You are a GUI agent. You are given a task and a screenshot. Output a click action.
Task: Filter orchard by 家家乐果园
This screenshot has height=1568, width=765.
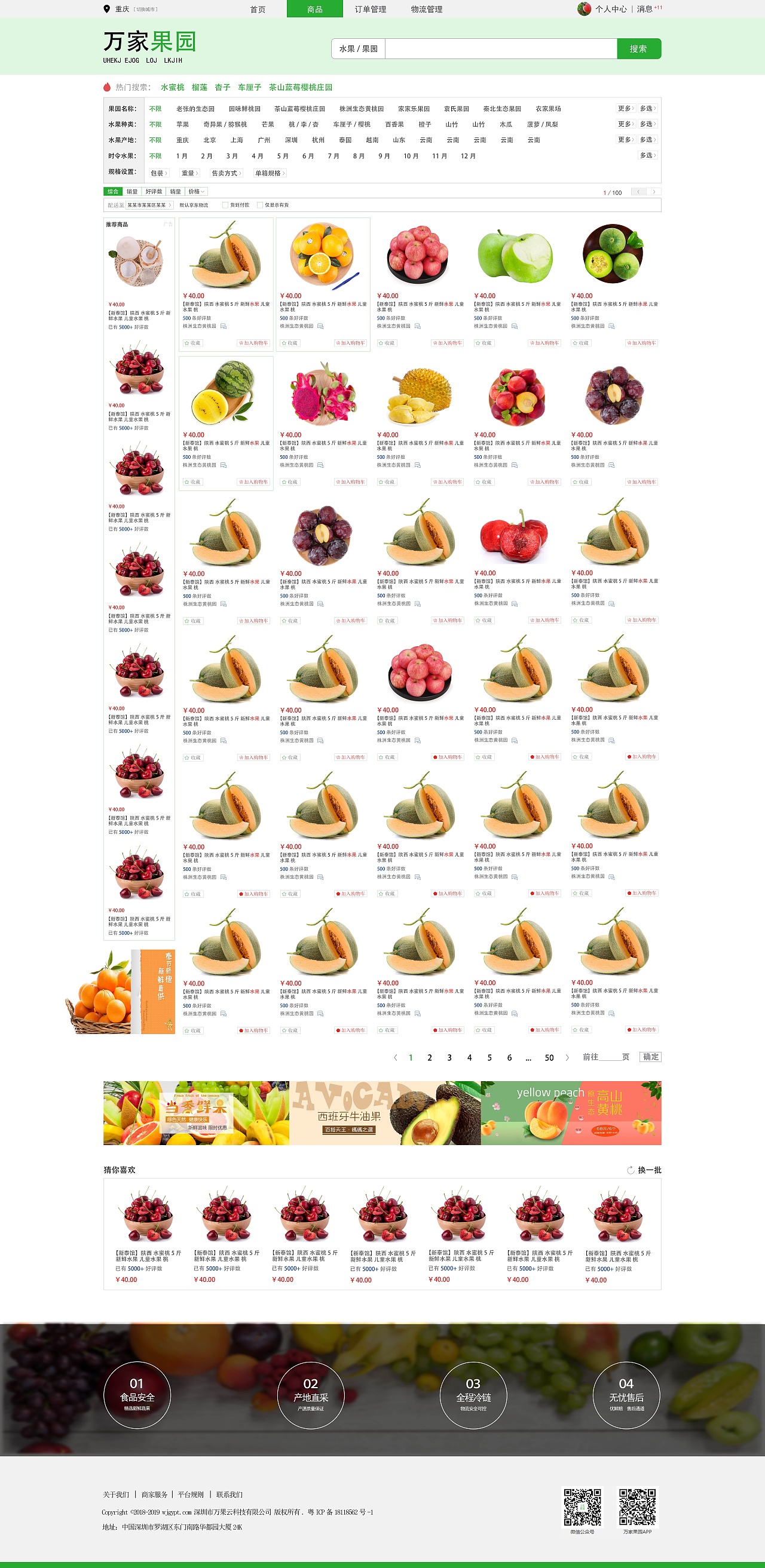414,109
